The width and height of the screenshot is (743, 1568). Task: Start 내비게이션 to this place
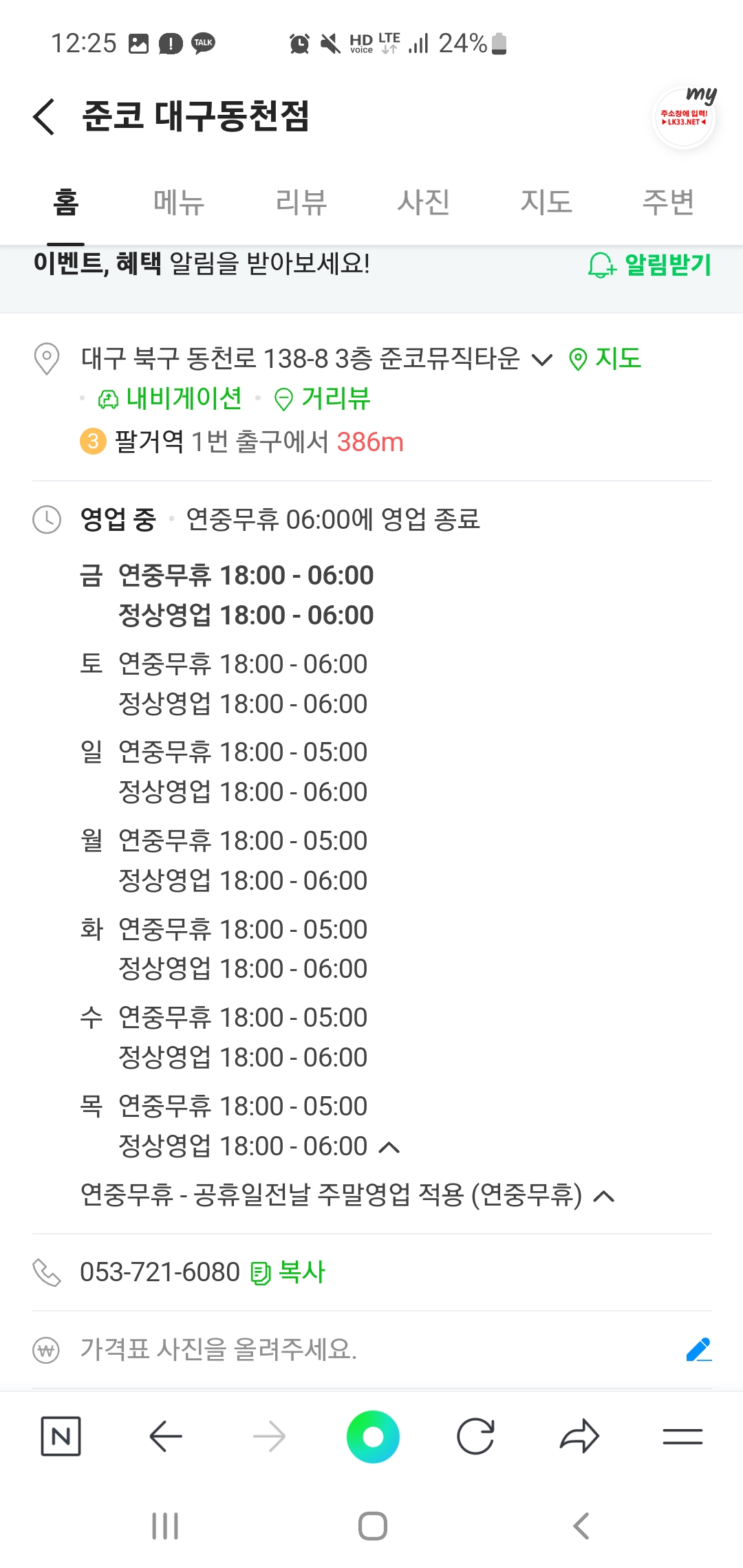coord(170,399)
